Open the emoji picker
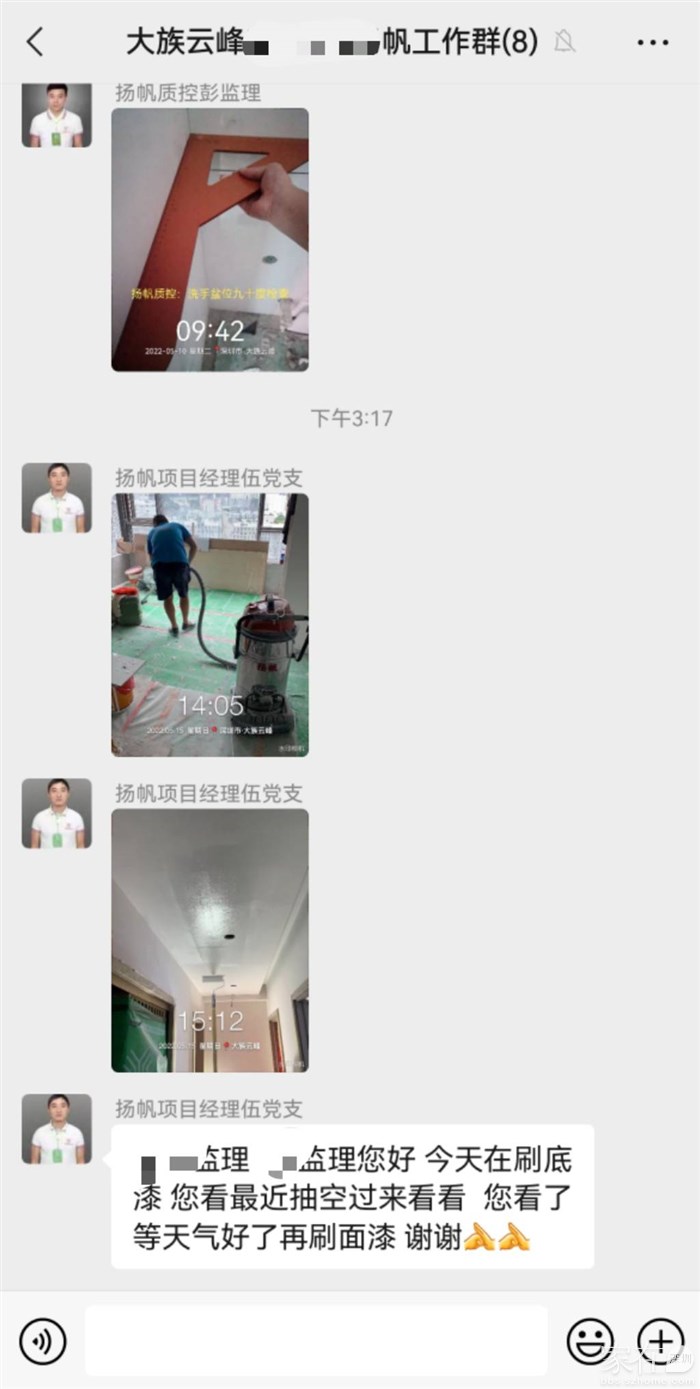This screenshot has width=700, height=1389. 590,1340
